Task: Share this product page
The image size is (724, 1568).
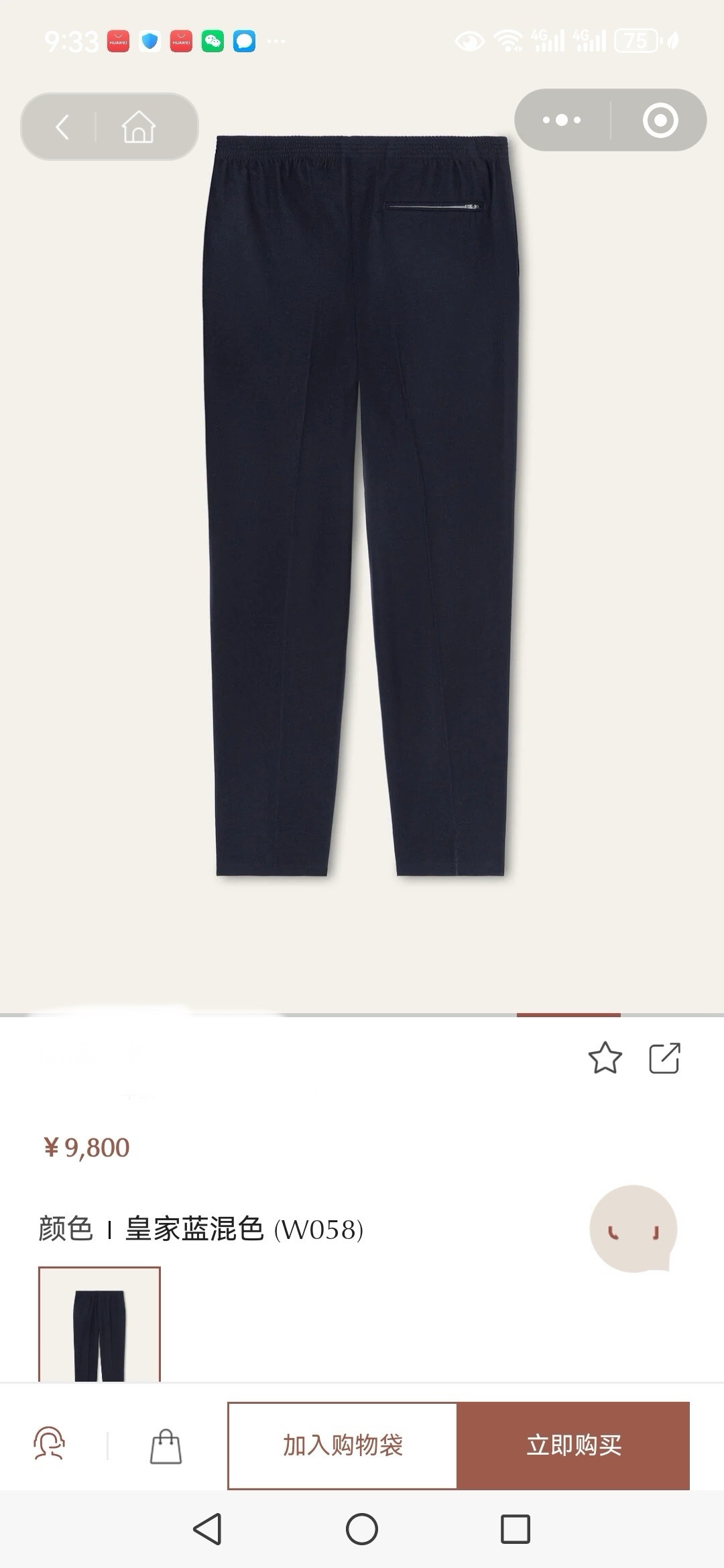Action: pyautogui.click(x=664, y=1058)
